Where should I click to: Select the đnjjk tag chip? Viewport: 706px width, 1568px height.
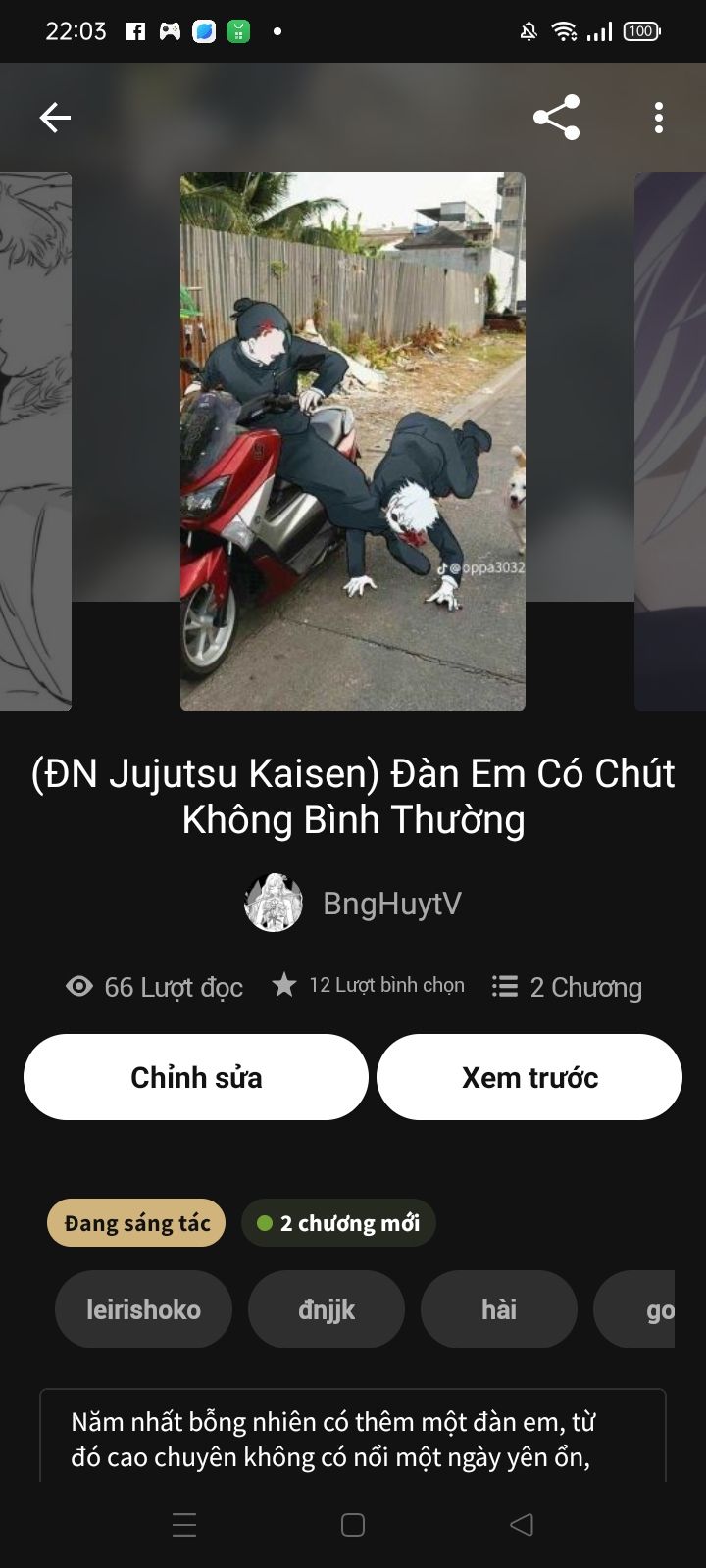[327, 1309]
